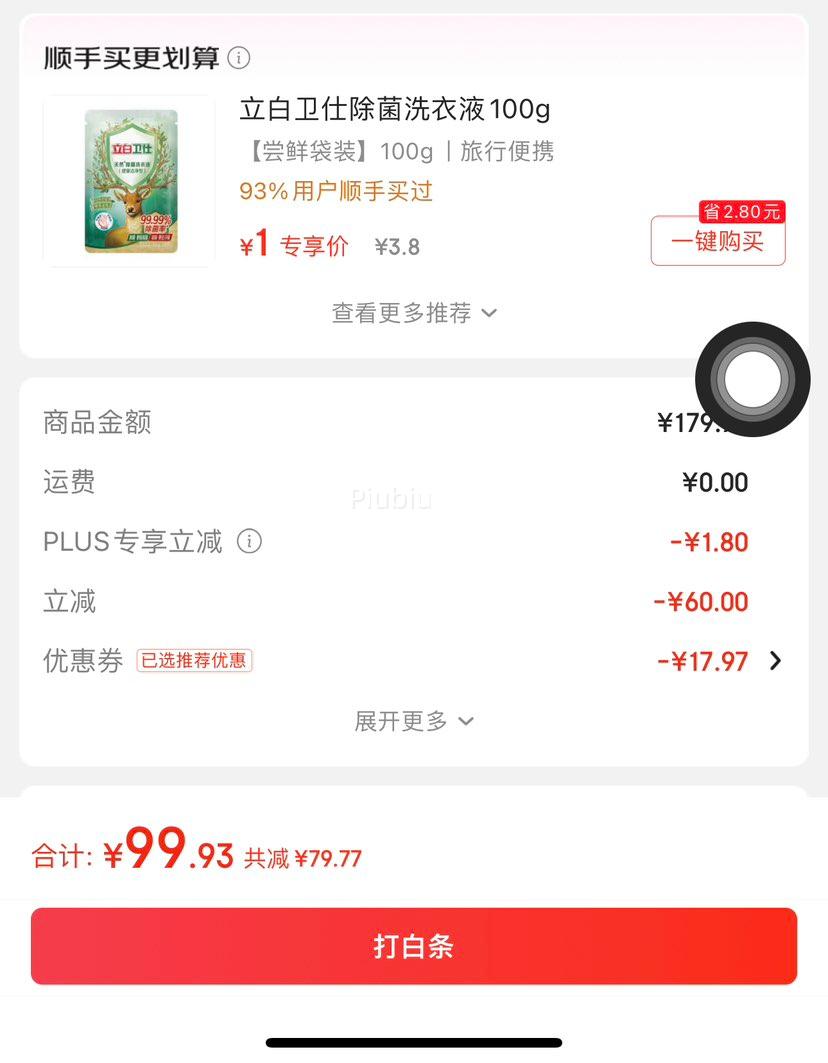
Task: Expand 展开更多 price details
Action: [414, 721]
